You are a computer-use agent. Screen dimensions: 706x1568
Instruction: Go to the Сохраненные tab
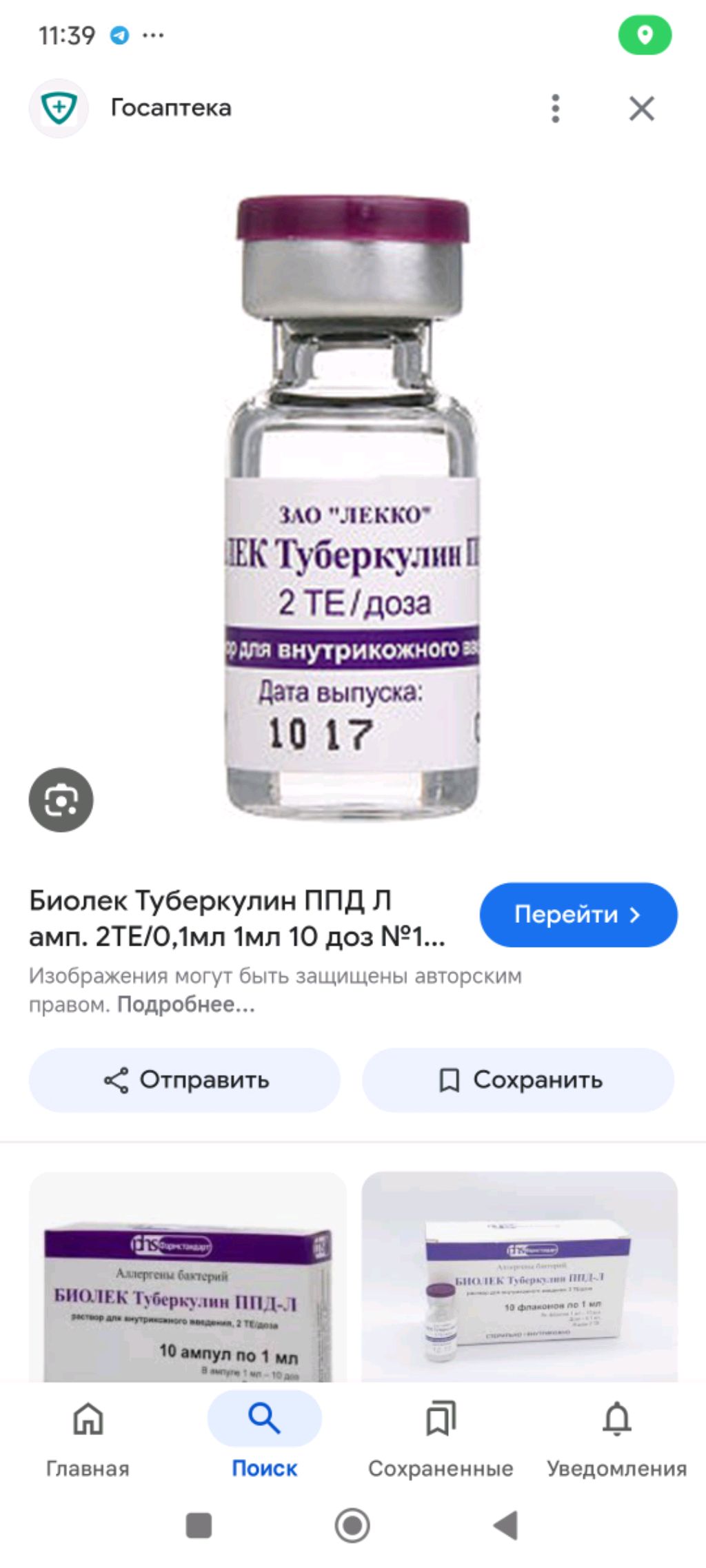[x=441, y=1438]
